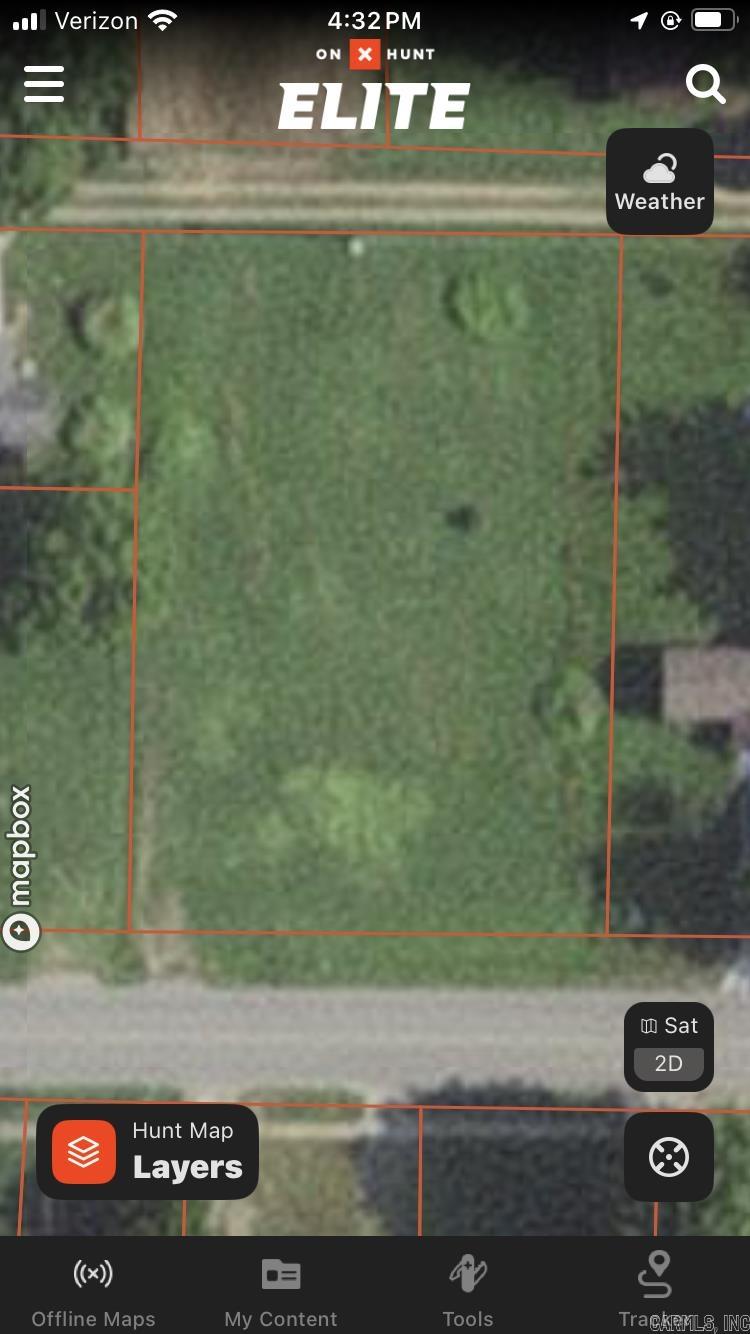Viewport: 750px width, 1334px height.
Task: Open the Weather panel
Action: tap(660, 182)
